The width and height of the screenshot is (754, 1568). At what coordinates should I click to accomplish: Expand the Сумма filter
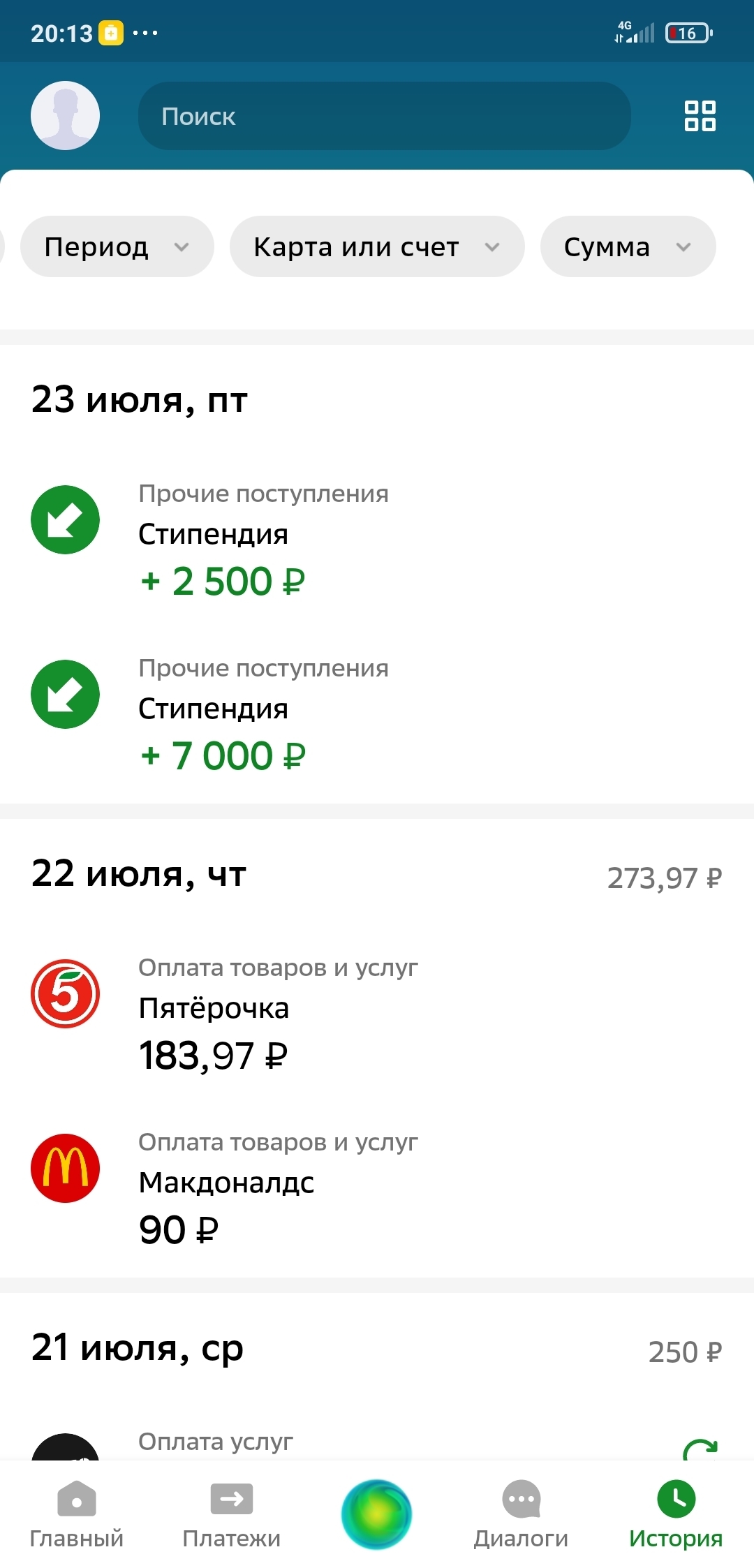point(627,246)
